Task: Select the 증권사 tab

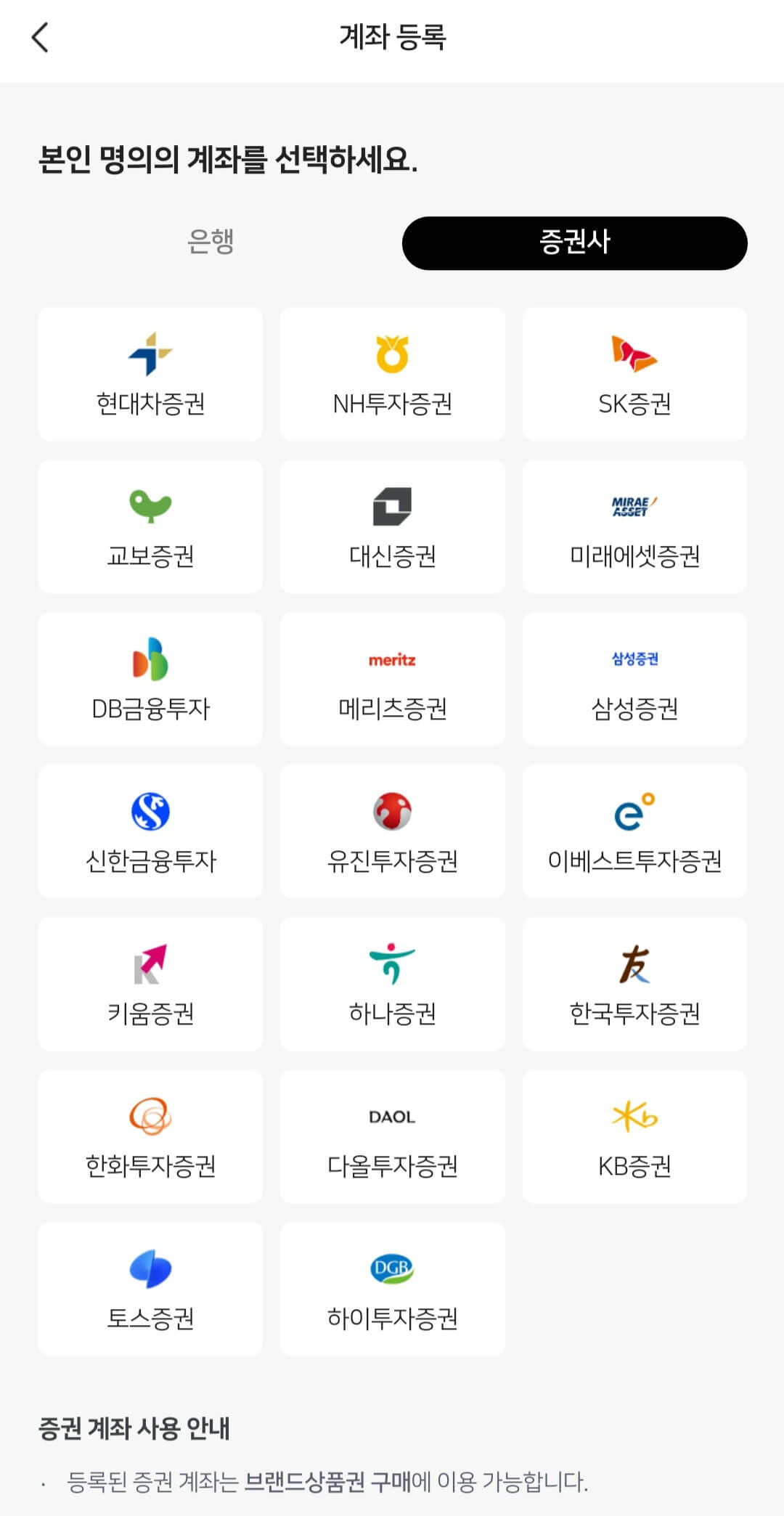Action: [573, 243]
